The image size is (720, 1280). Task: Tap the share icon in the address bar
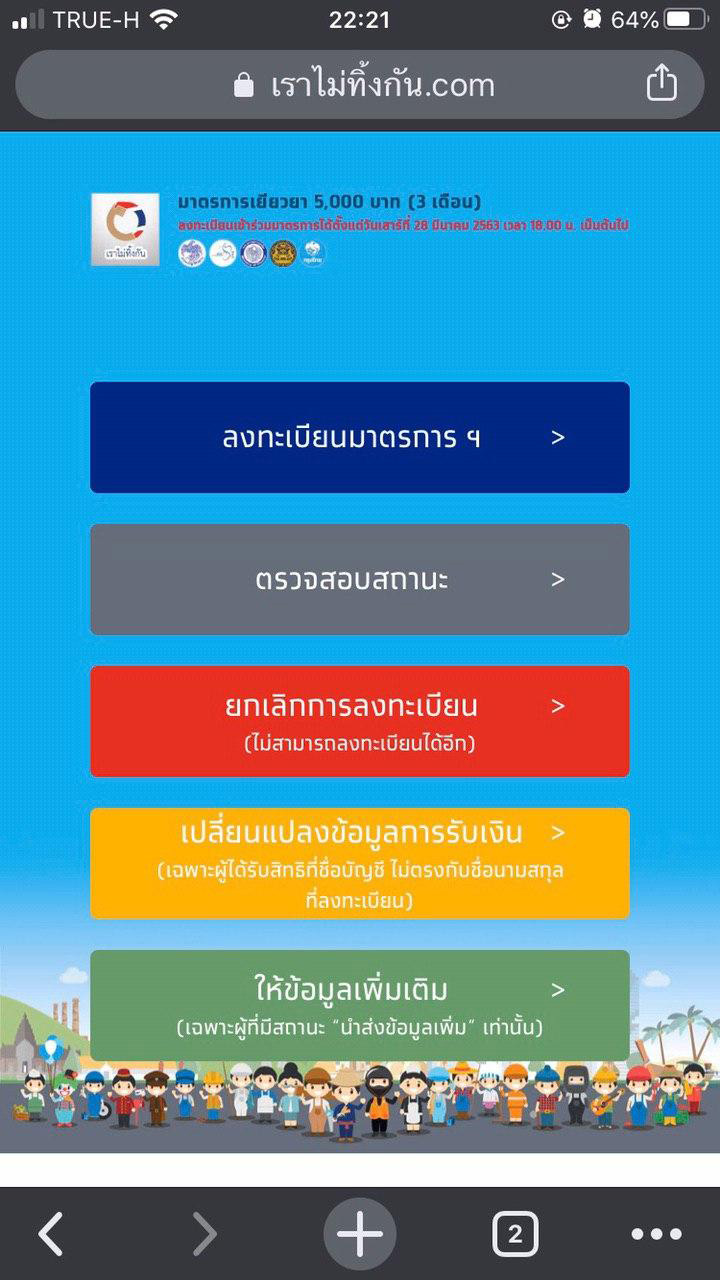pos(663,85)
